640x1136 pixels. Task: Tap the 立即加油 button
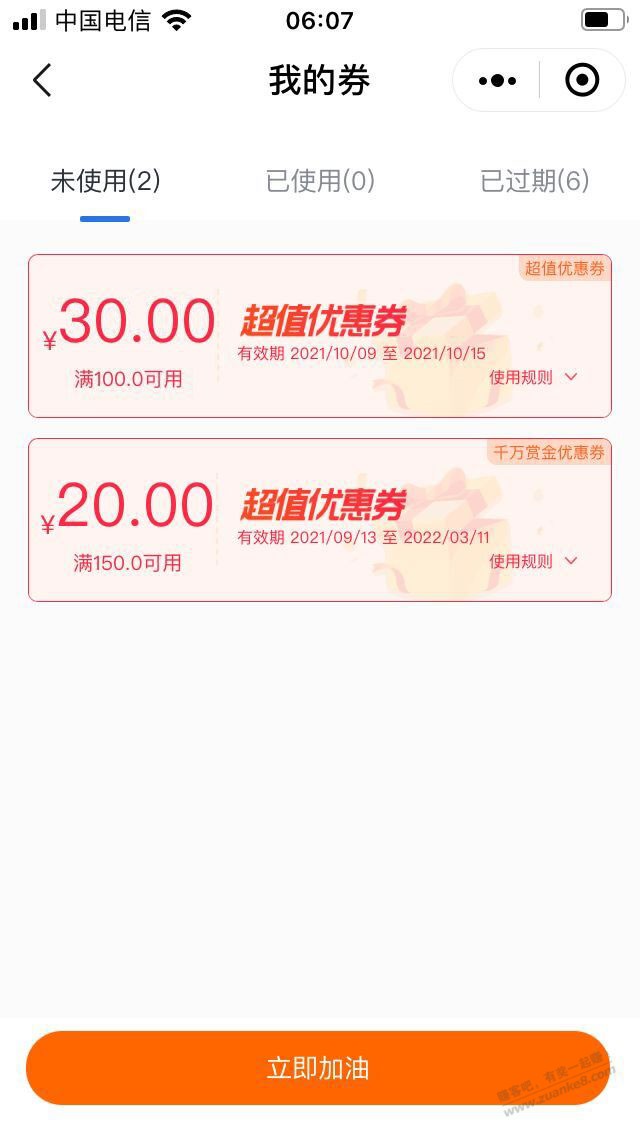pos(318,1068)
